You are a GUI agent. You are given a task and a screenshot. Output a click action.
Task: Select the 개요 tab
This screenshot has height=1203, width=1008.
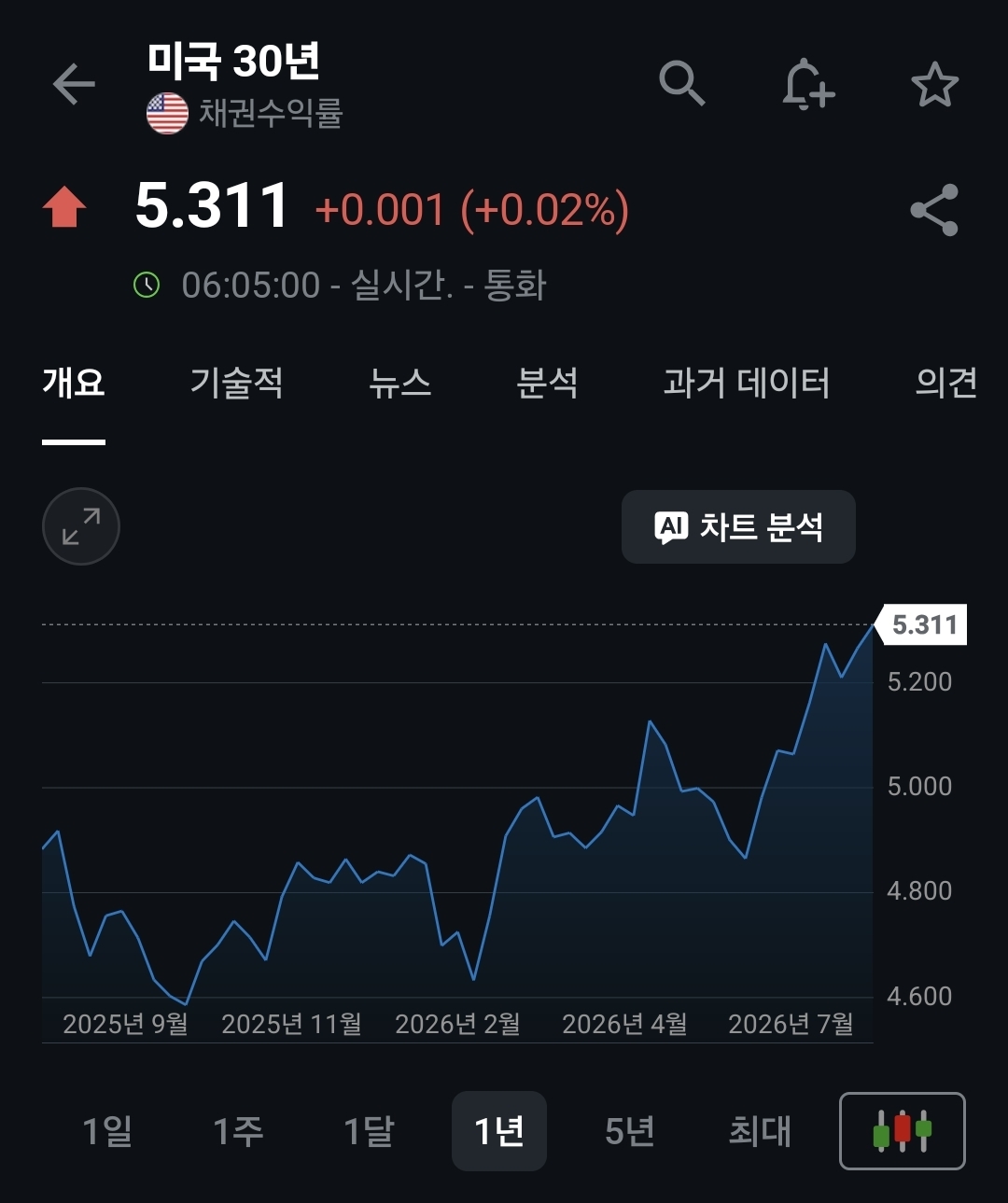click(x=74, y=383)
